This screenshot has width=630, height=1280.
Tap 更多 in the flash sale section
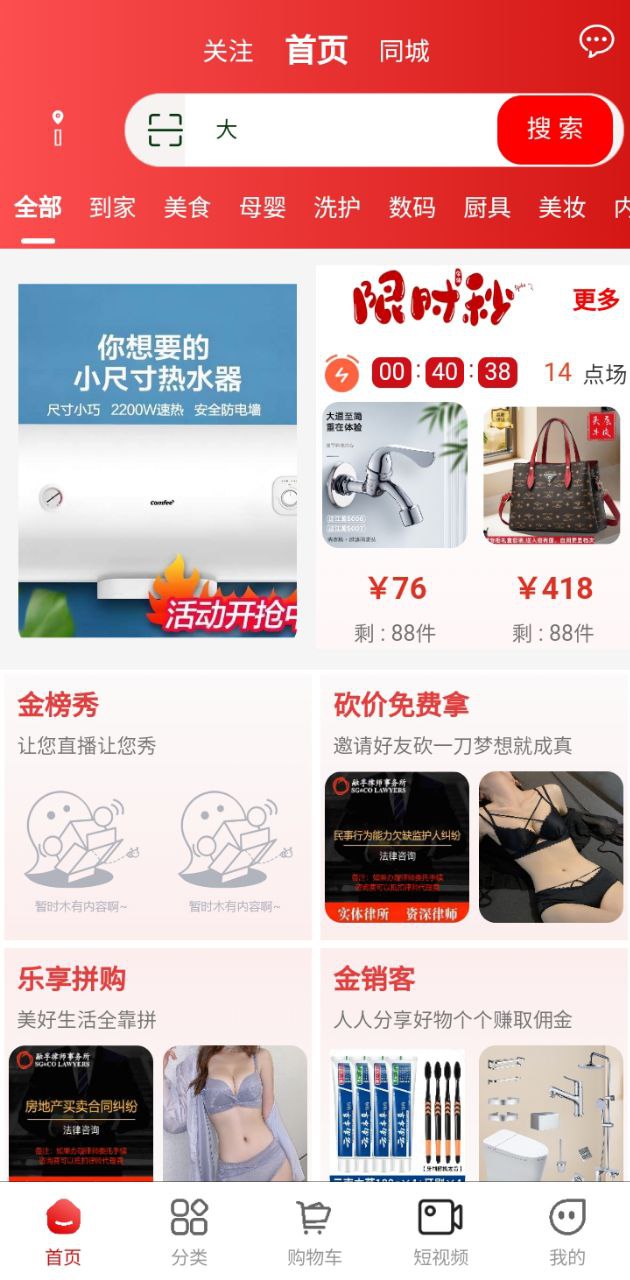pyautogui.click(x=596, y=299)
